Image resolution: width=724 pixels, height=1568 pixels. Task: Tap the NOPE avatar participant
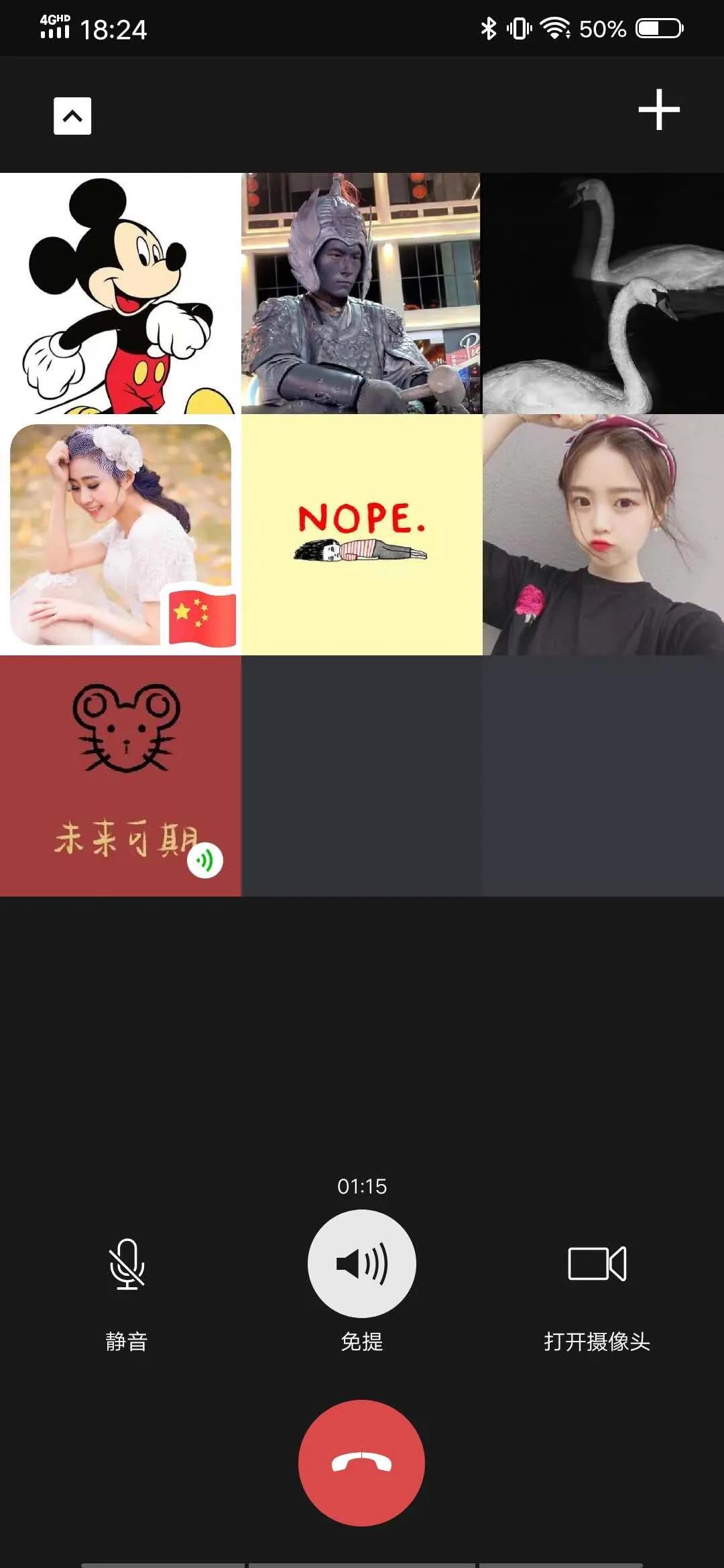click(361, 534)
